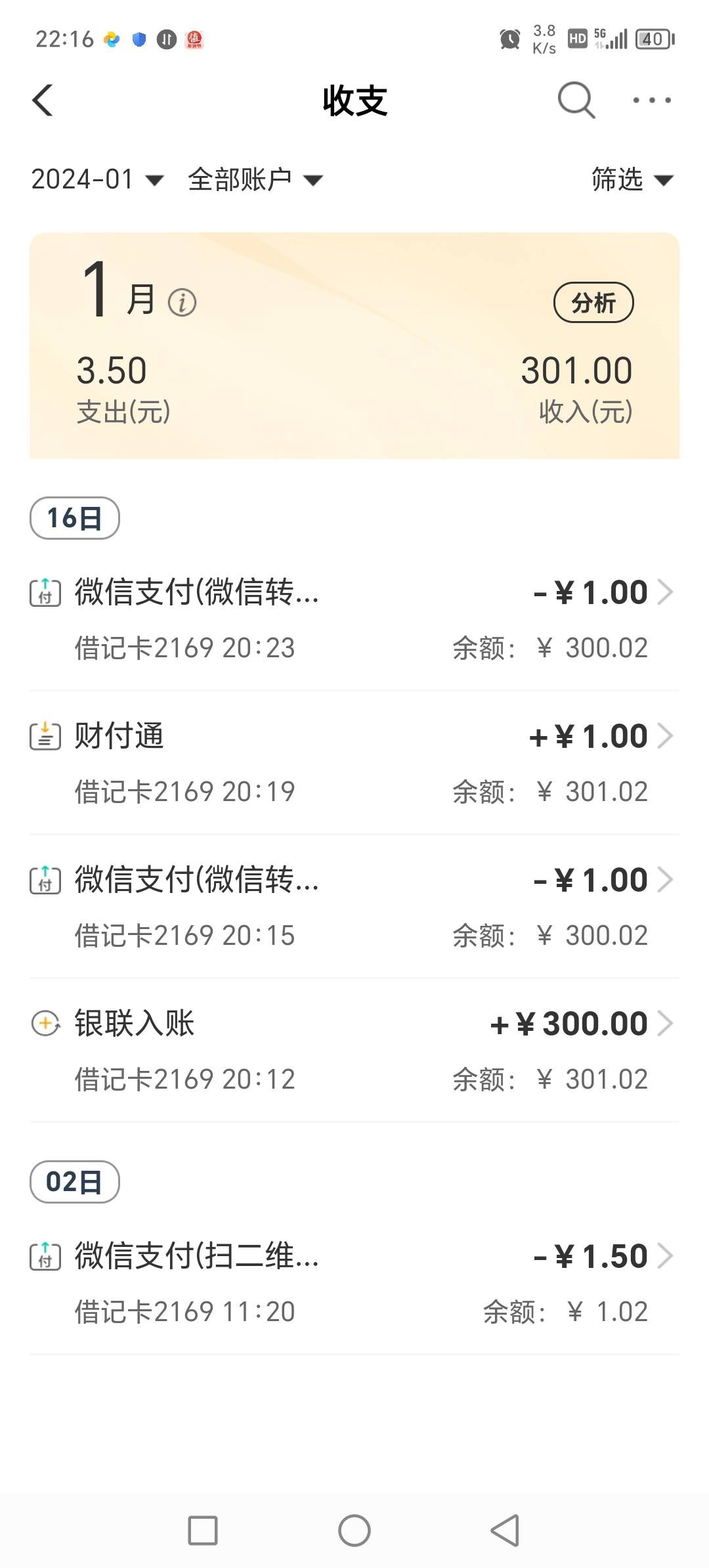Open the 微信支付 -¥1.50 transaction on 02日
This screenshot has height=1568, width=709.
point(354,1283)
